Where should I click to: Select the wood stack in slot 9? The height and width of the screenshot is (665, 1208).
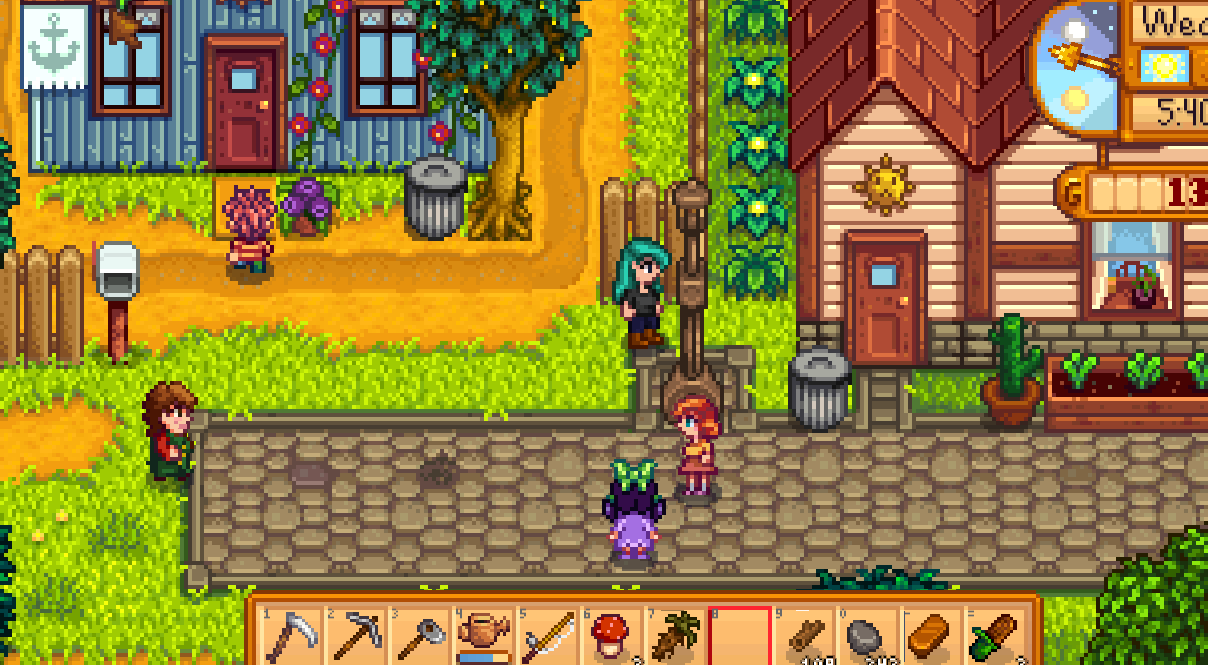pyautogui.click(x=805, y=635)
